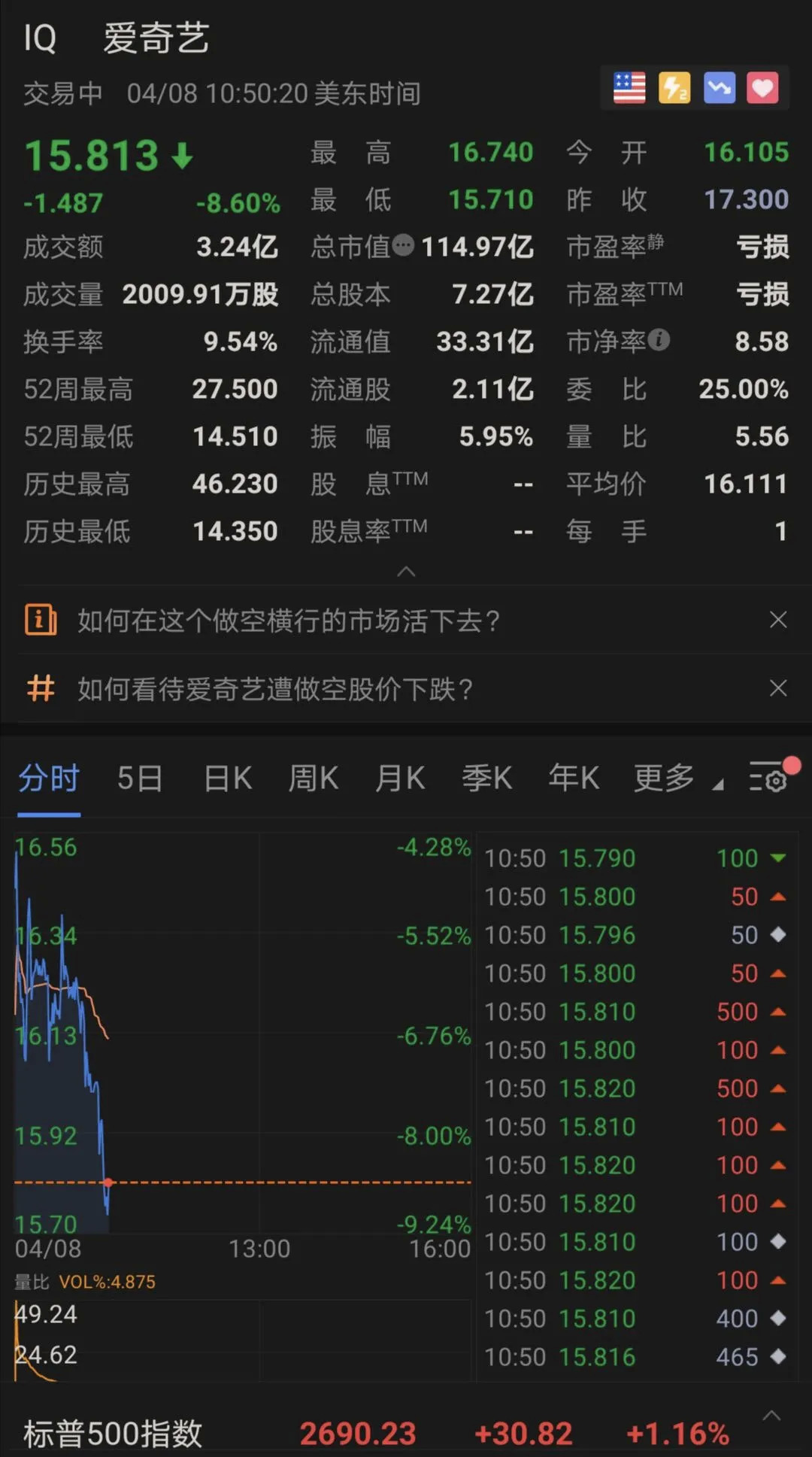Dismiss the short-selling market article banner

(x=778, y=620)
